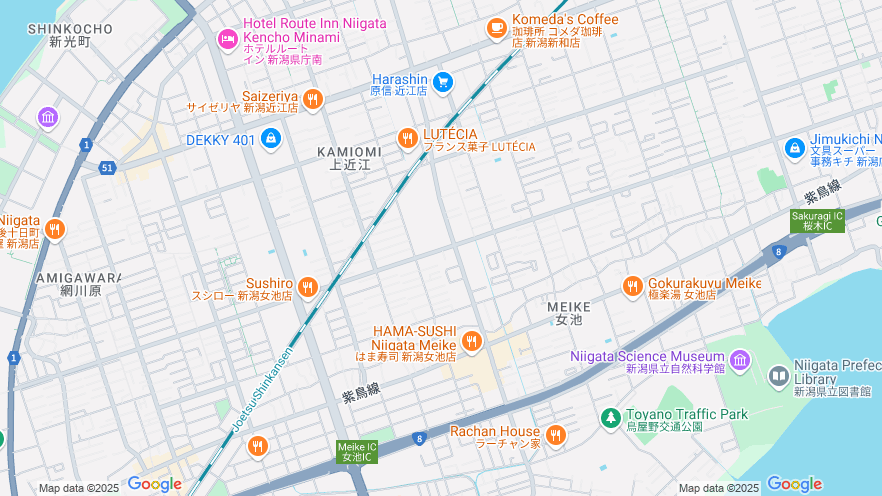Viewport: 882px width, 496px height.
Task: Open the Saizeriya restaurant pin
Action: coord(313,98)
